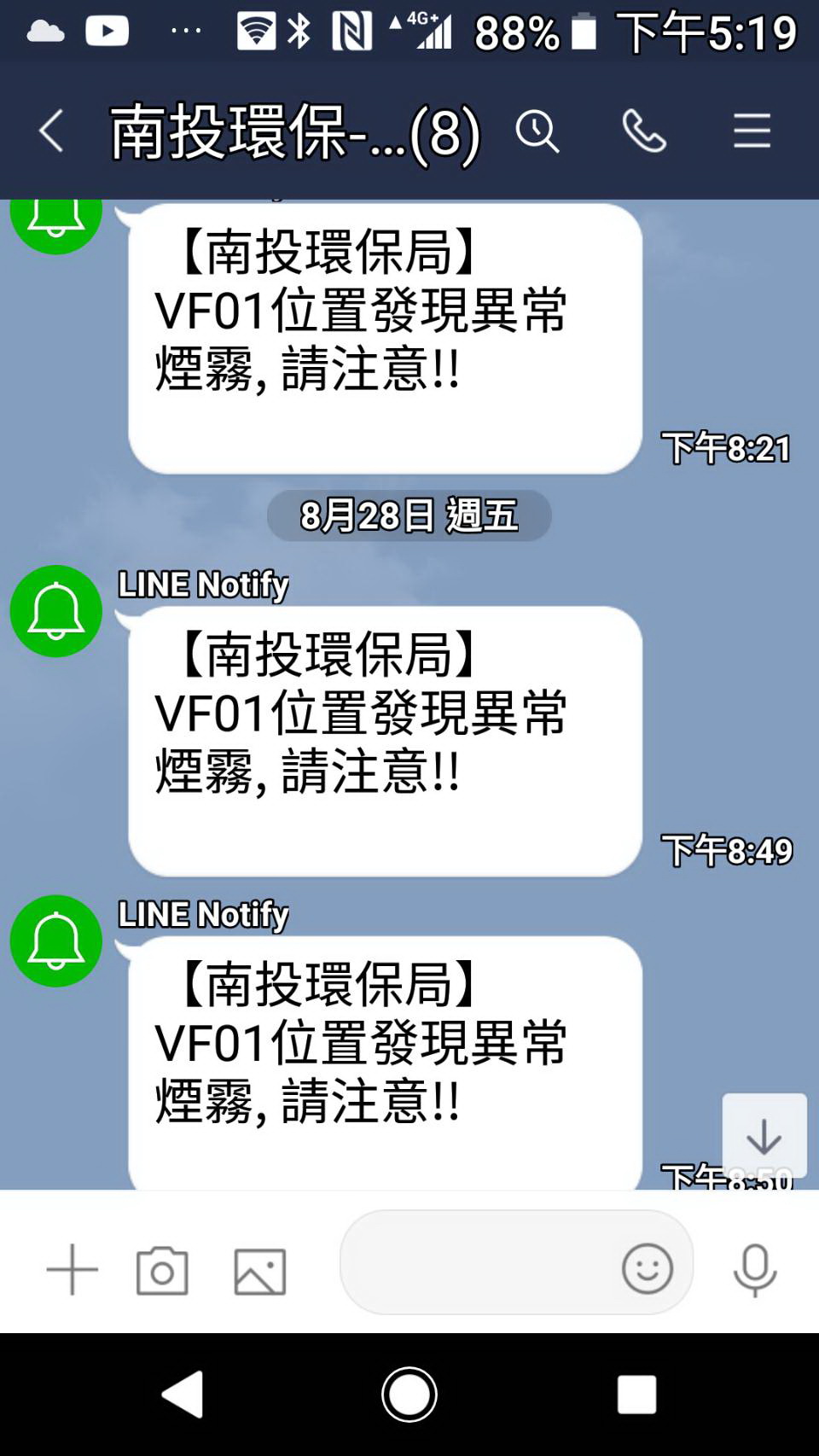The image size is (819, 1456).
Task: Show recent apps
Action: [x=636, y=1395]
